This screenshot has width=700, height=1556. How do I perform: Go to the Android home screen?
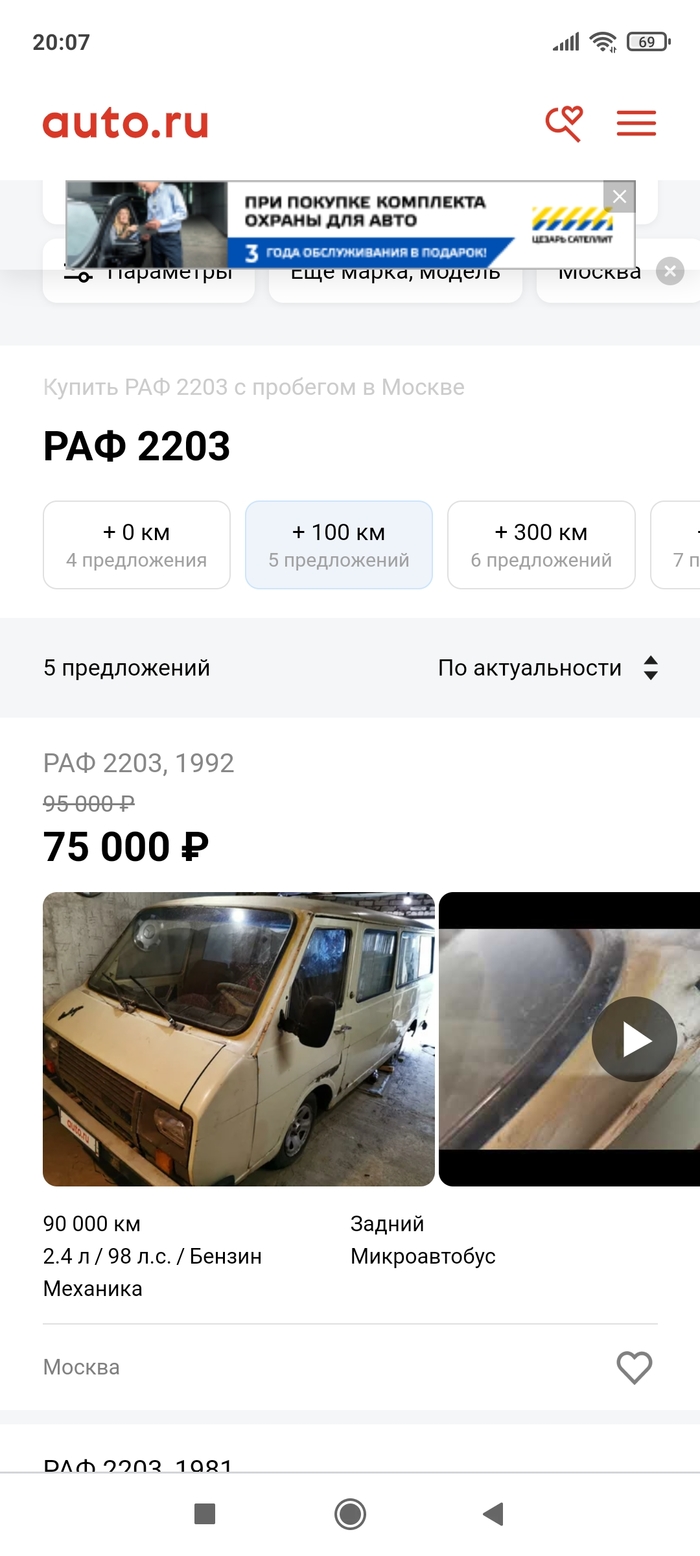[x=350, y=1514]
